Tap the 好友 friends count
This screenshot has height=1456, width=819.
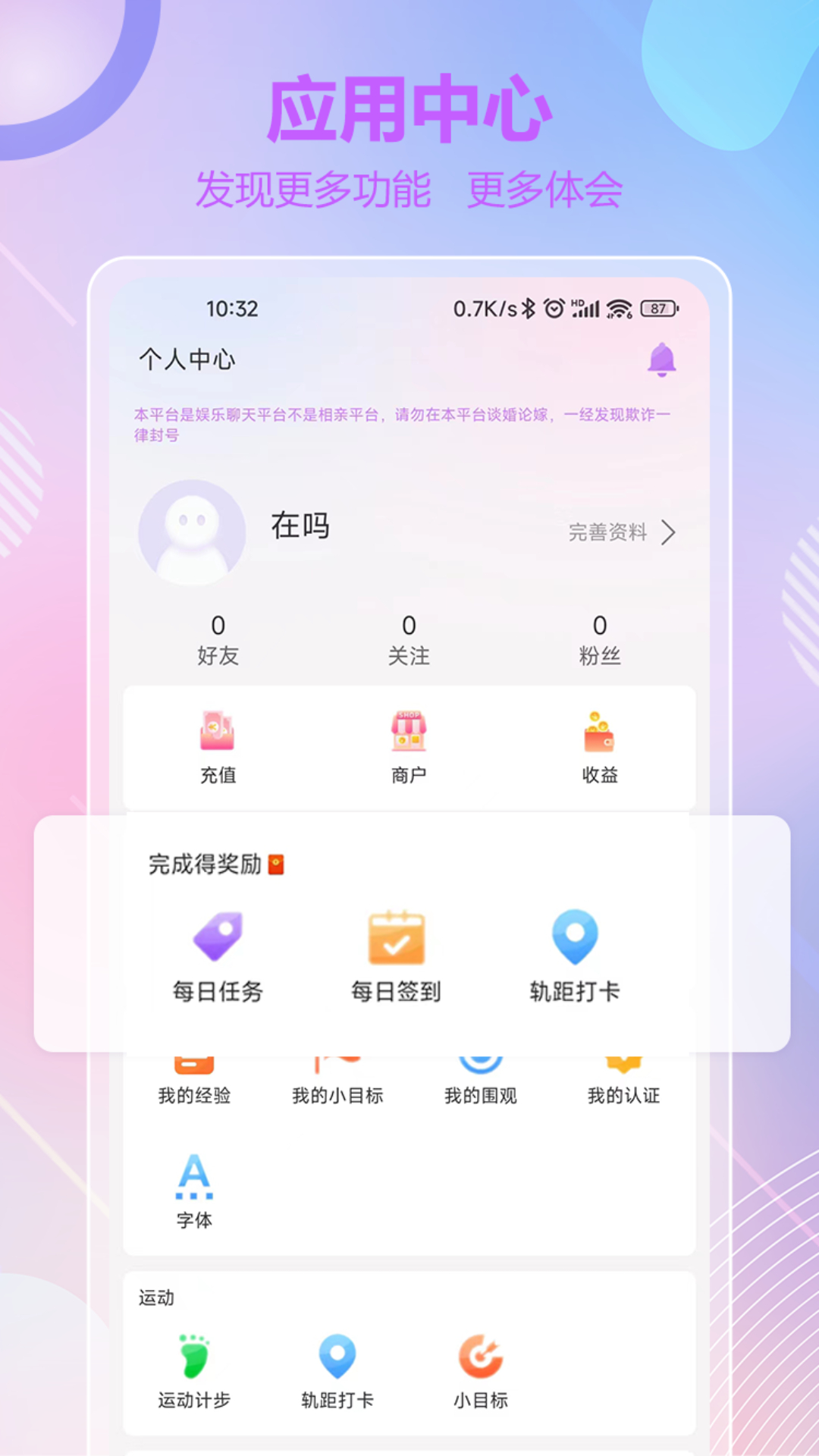218,639
